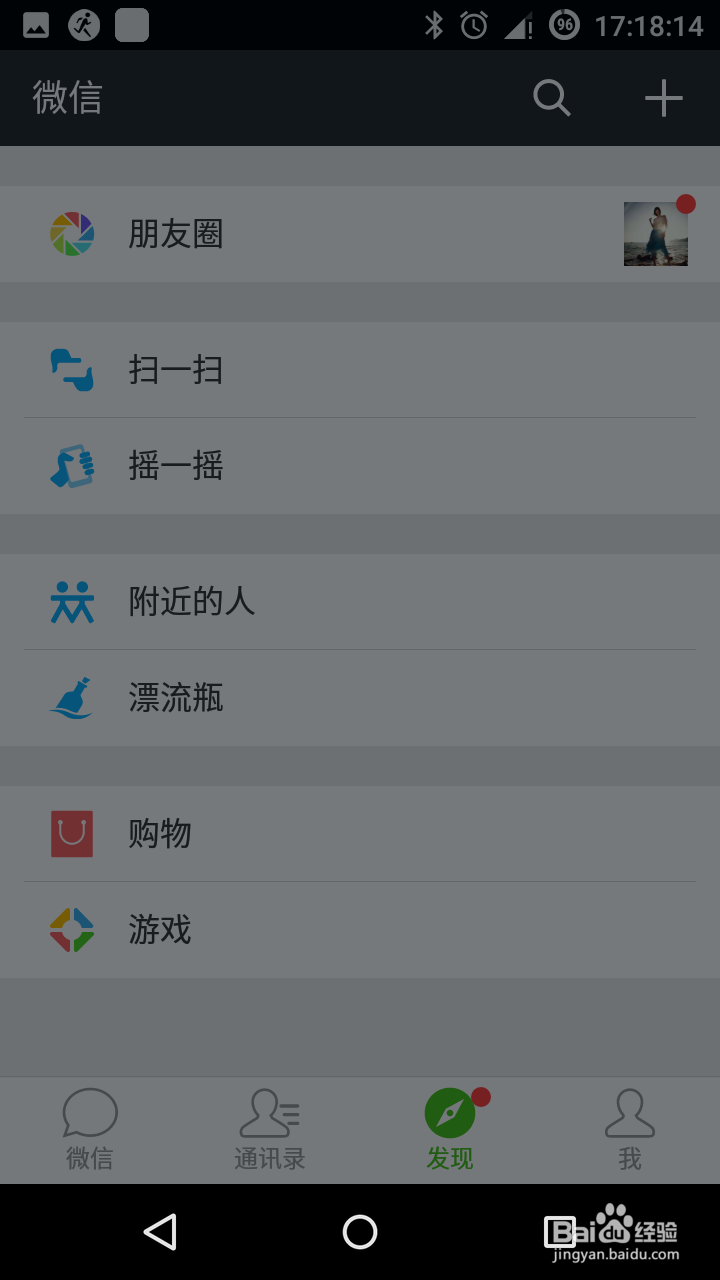720x1280 pixels.
Task: Tap the Android home circle button
Action: point(360,1233)
